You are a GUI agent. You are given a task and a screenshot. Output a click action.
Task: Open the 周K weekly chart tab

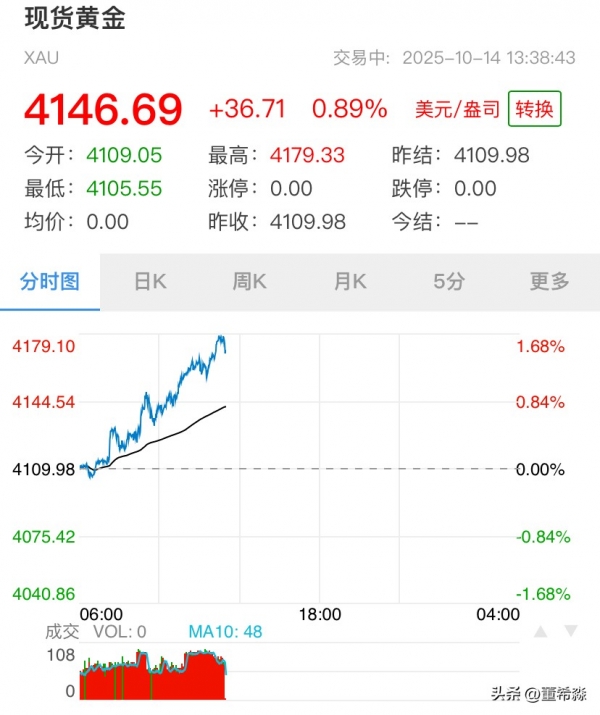tap(250, 282)
